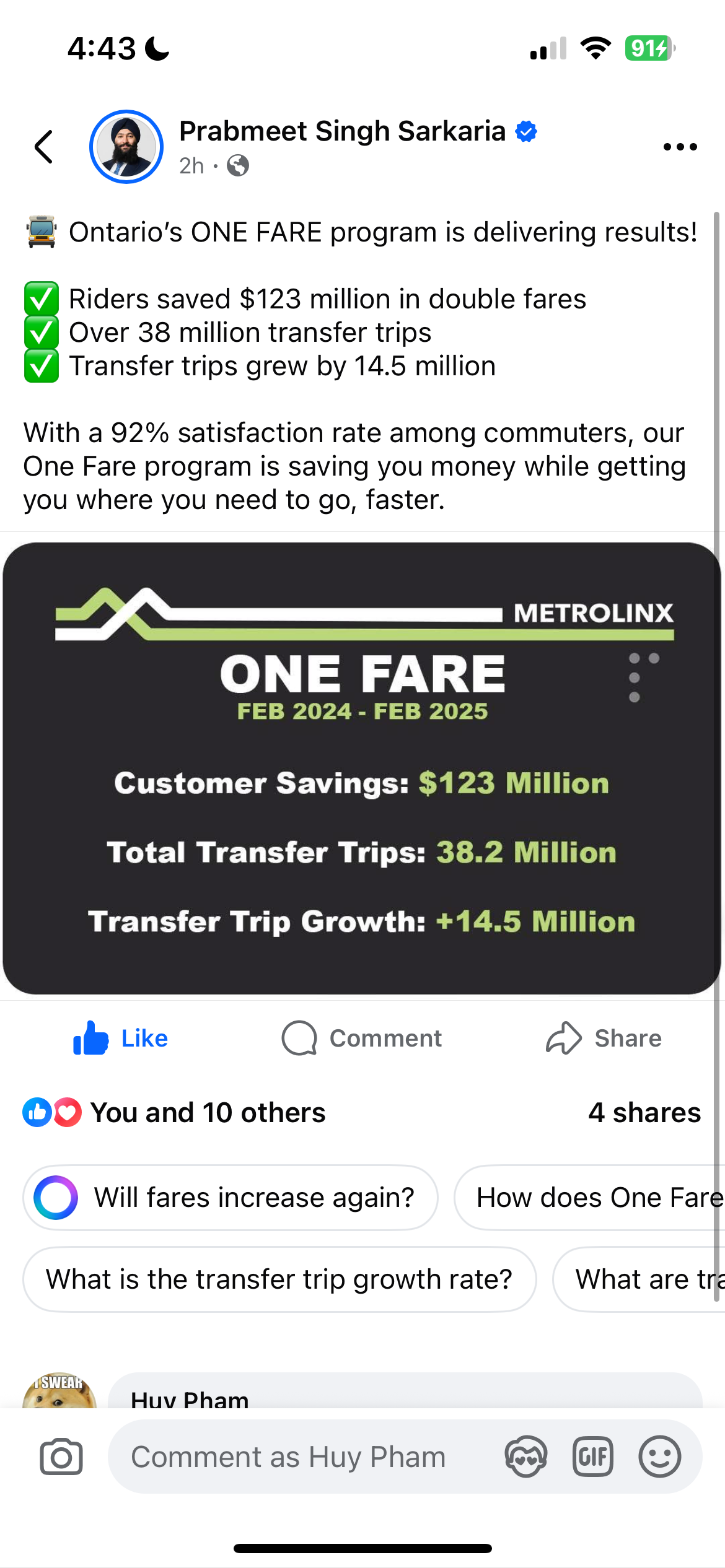Open the emoji picker in the comment box
This screenshot has height=1568, width=725.
[x=659, y=1457]
